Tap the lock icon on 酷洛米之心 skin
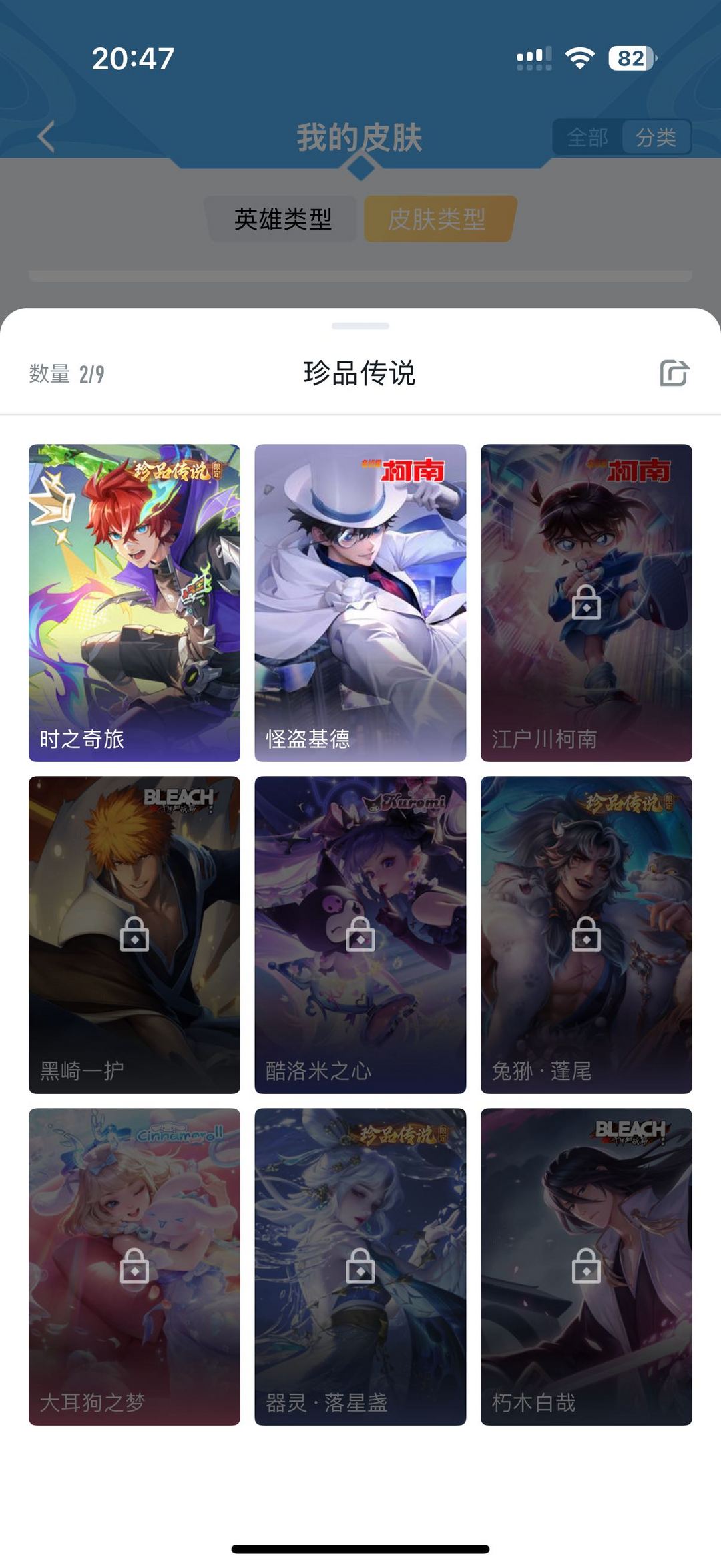721x1568 pixels. click(x=360, y=938)
